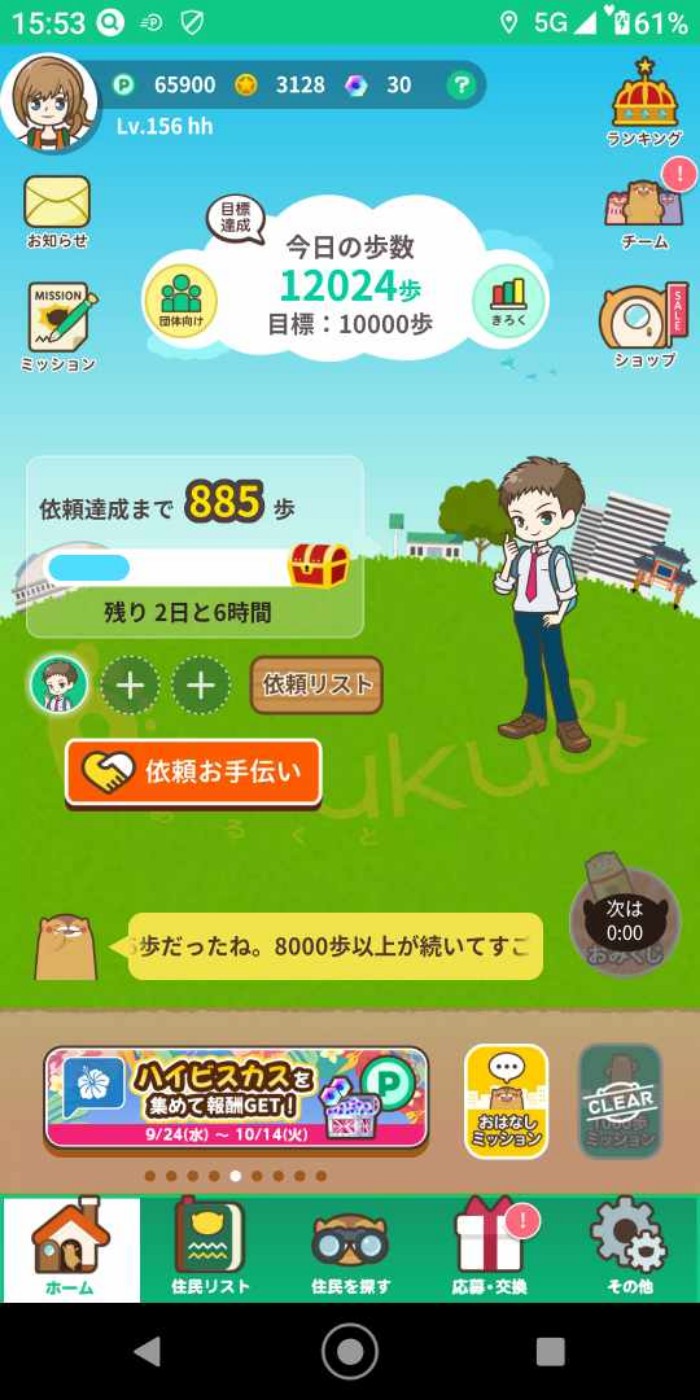This screenshot has height=1400, width=700.
Task: Tap the treasure chest reward
Action: pyautogui.click(x=318, y=565)
